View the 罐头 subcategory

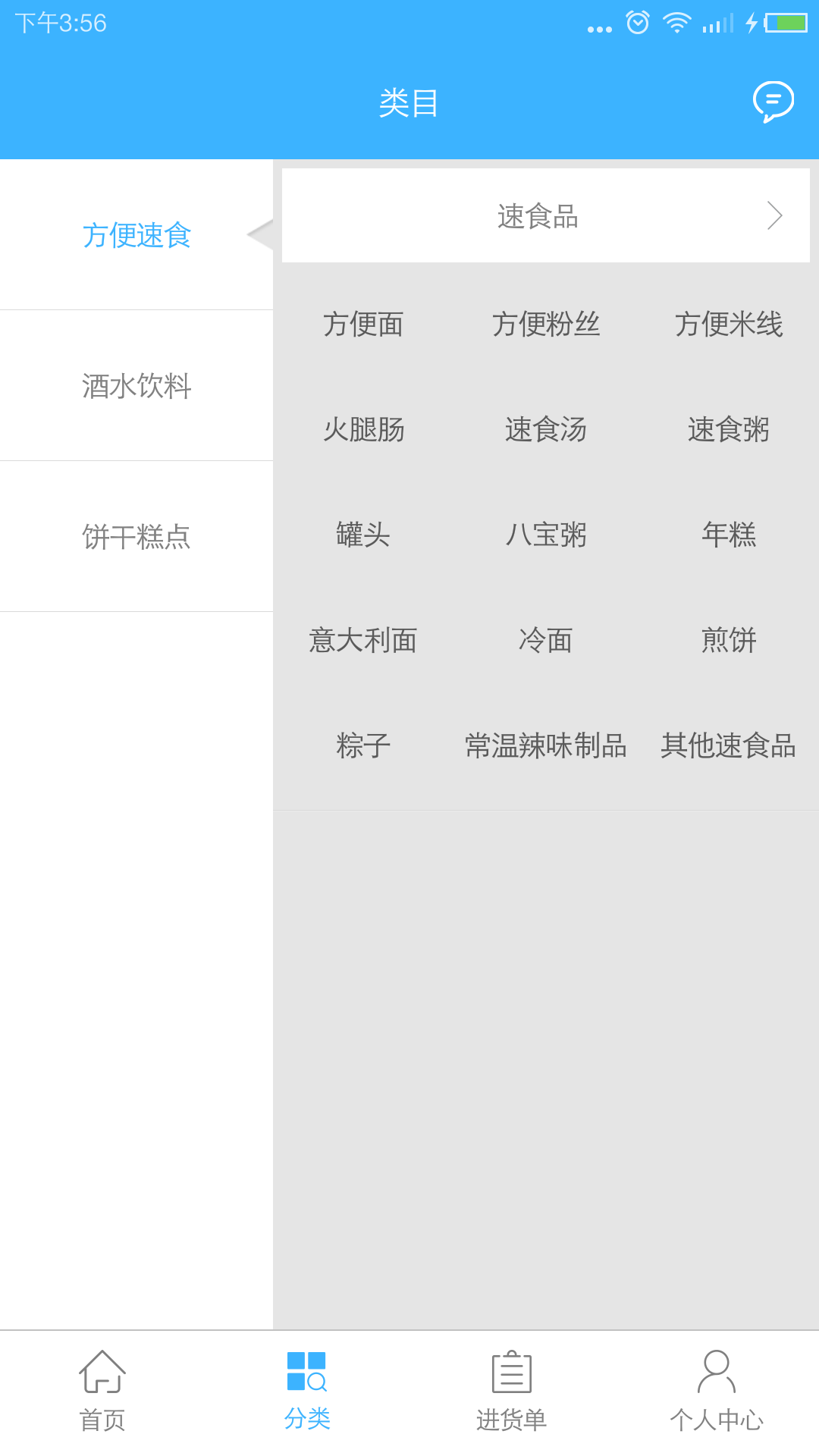pyautogui.click(x=363, y=535)
